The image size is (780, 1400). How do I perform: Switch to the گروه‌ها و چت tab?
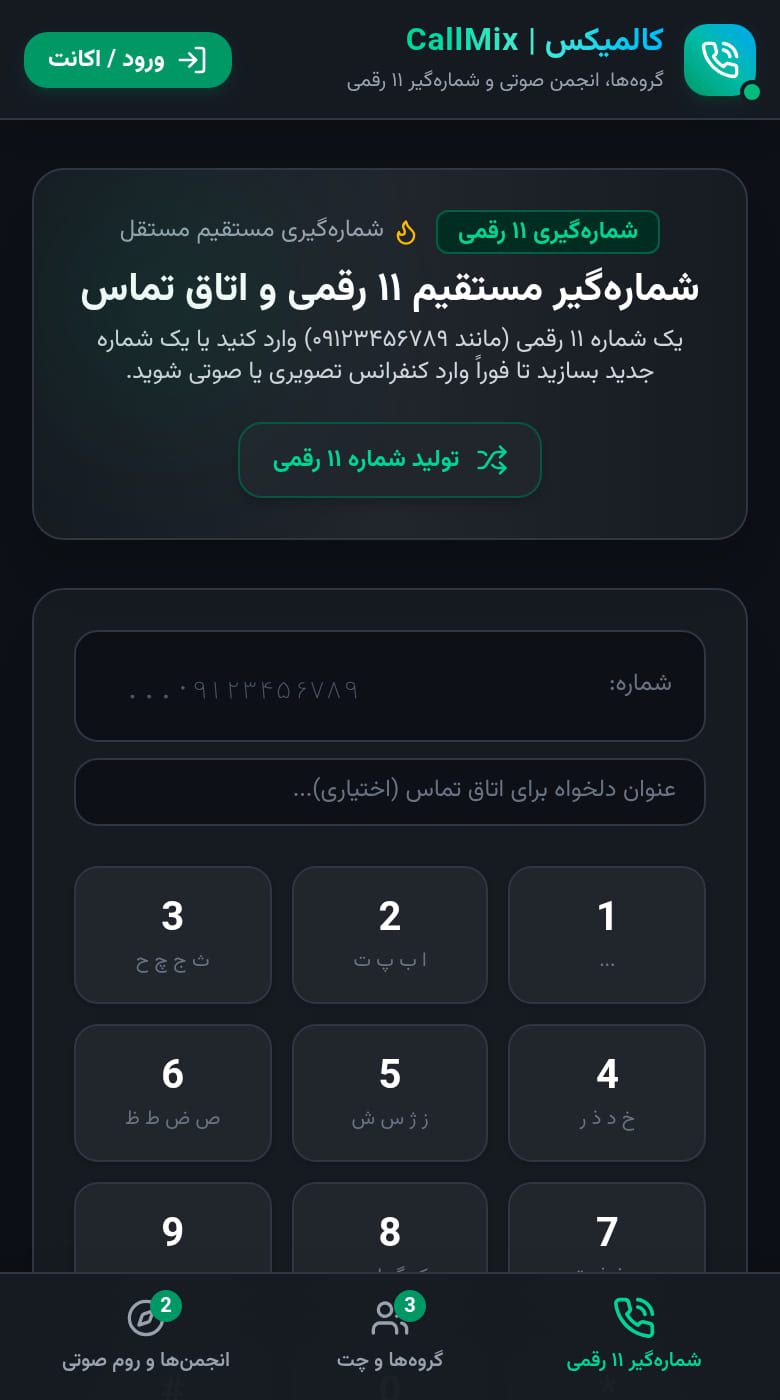pyautogui.click(x=390, y=1335)
